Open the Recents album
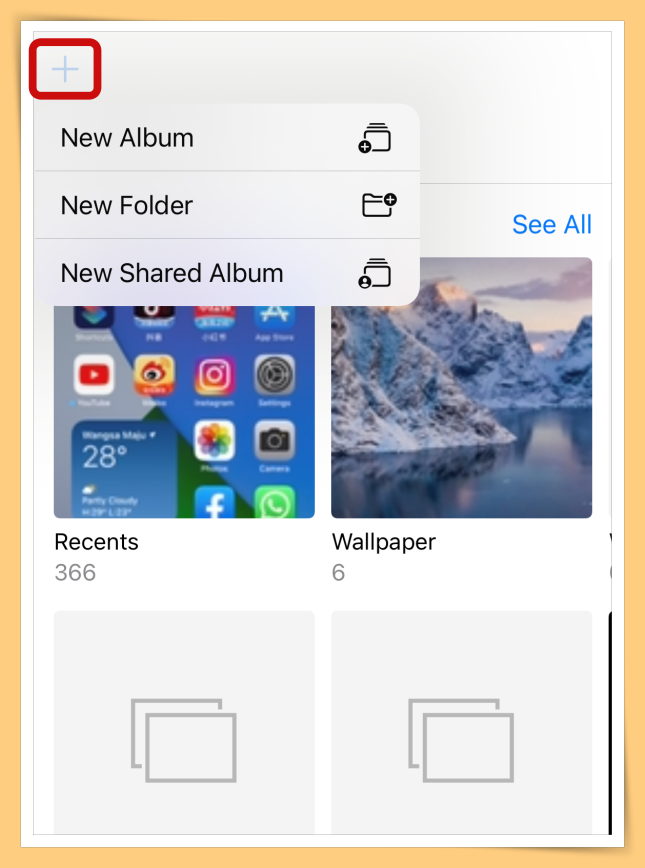The image size is (645, 868). pyautogui.click(x=184, y=420)
